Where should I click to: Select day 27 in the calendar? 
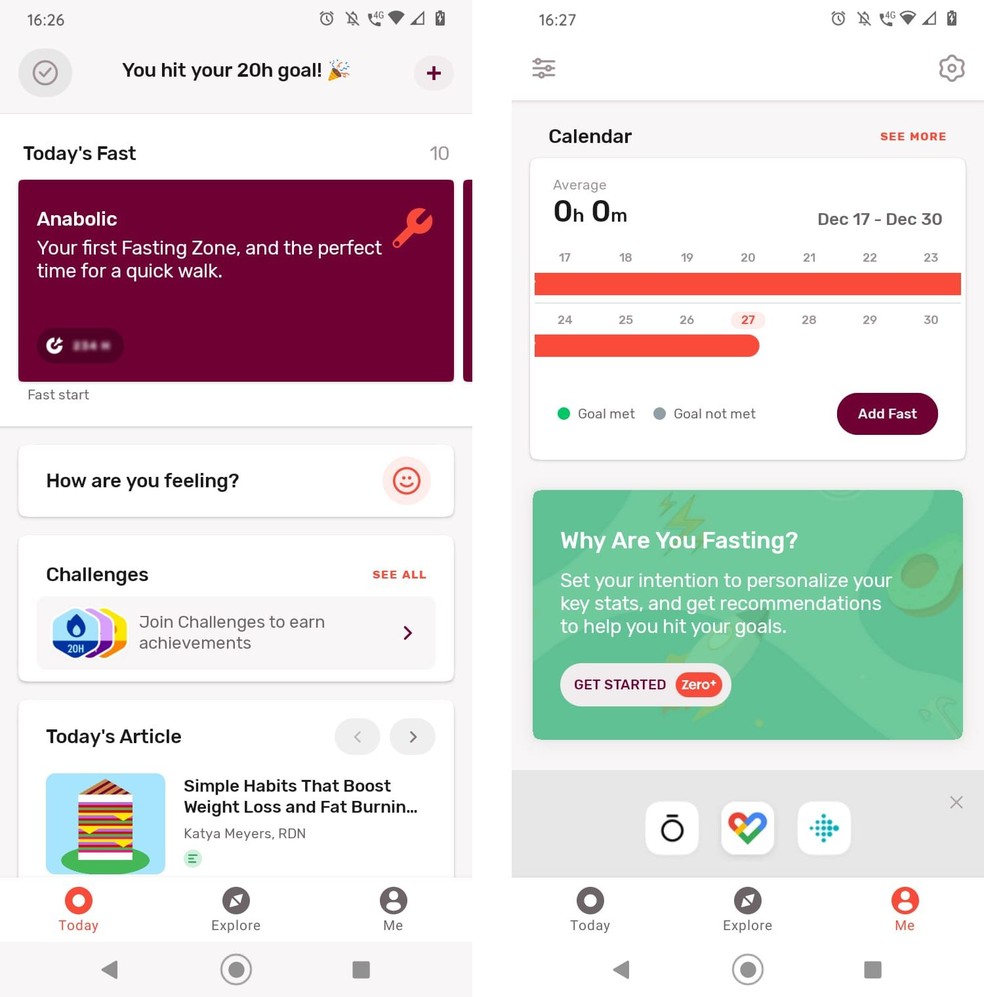(x=748, y=320)
